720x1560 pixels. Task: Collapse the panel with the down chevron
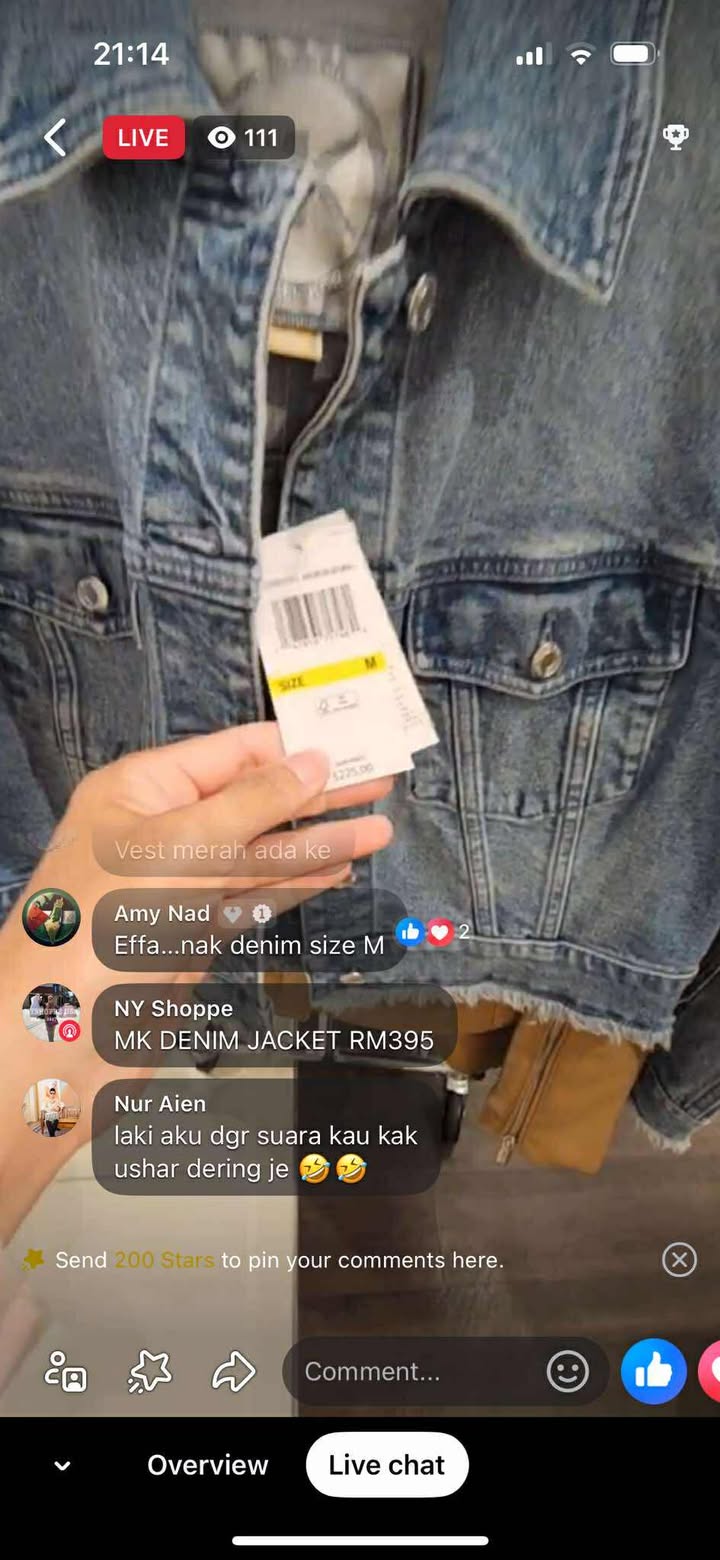click(62, 1466)
